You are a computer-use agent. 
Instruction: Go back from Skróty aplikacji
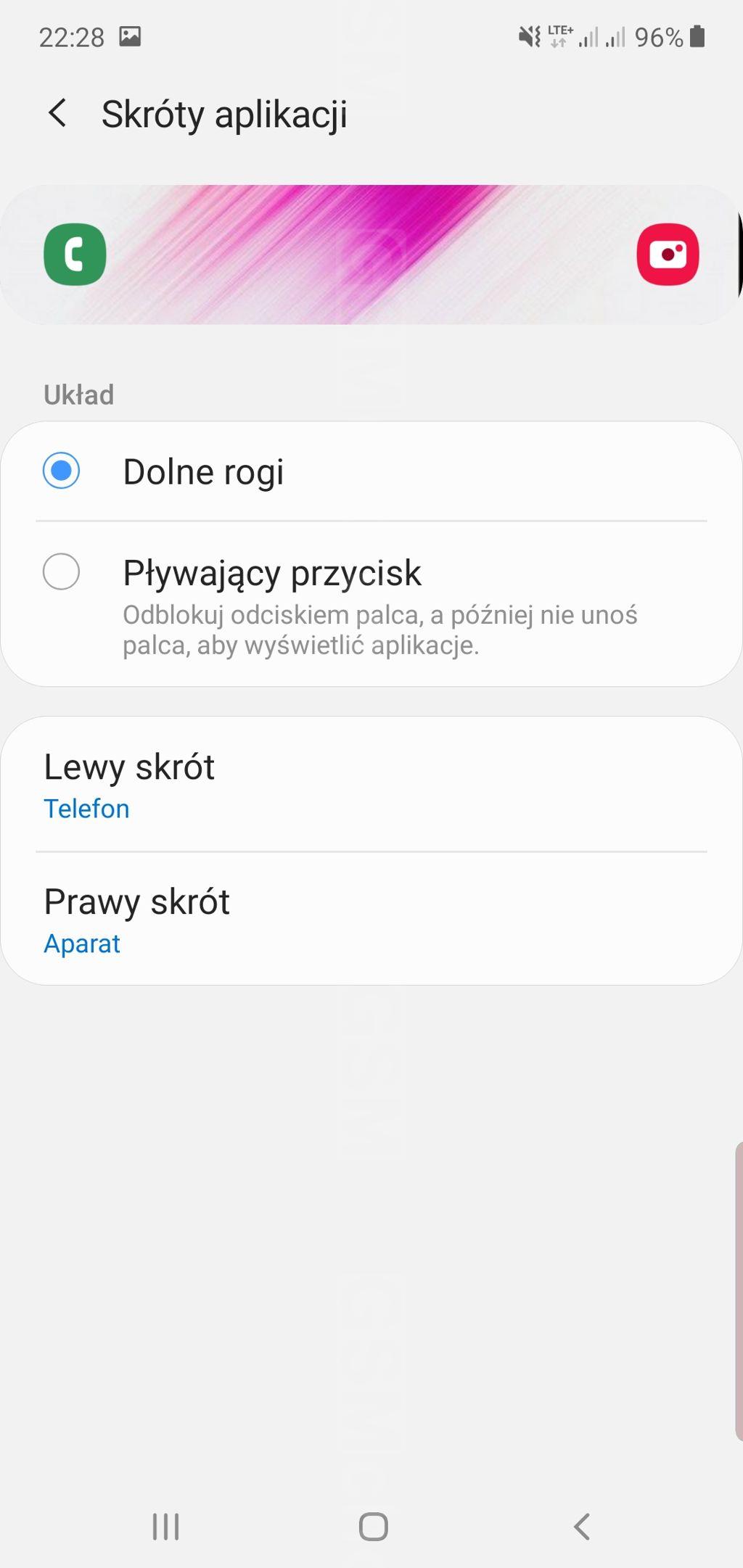pos(57,114)
